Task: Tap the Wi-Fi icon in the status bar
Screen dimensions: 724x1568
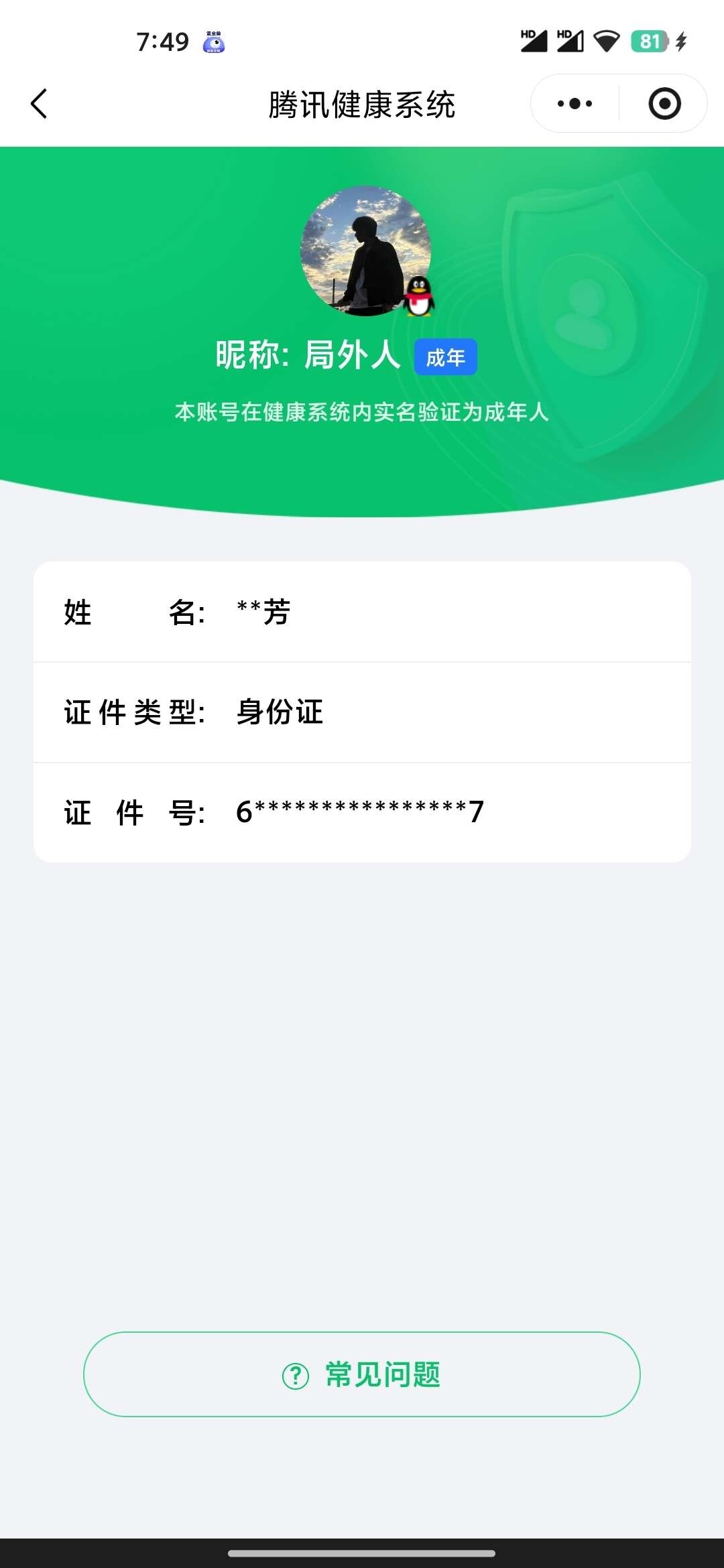Action: [605, 42]
